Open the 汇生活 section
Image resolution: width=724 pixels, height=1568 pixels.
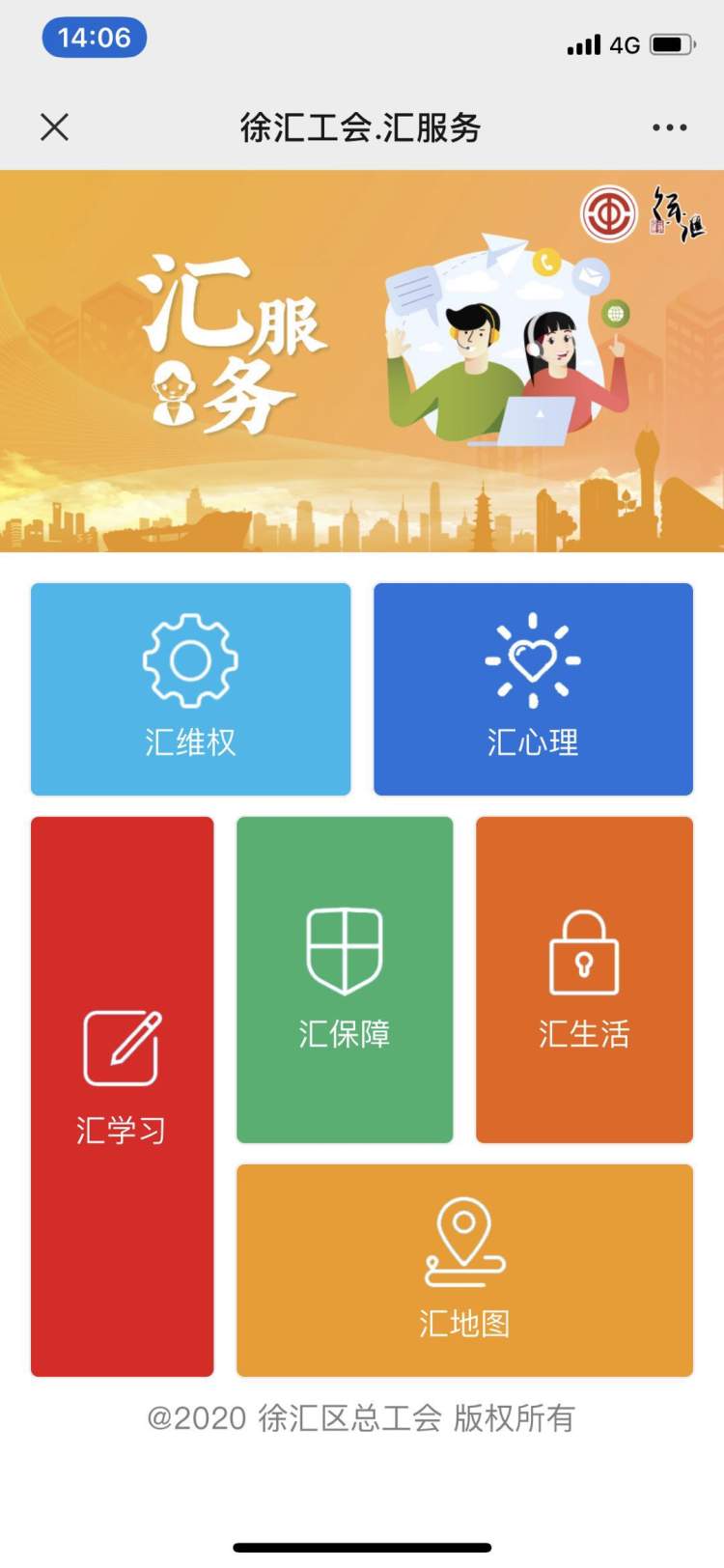584,979
